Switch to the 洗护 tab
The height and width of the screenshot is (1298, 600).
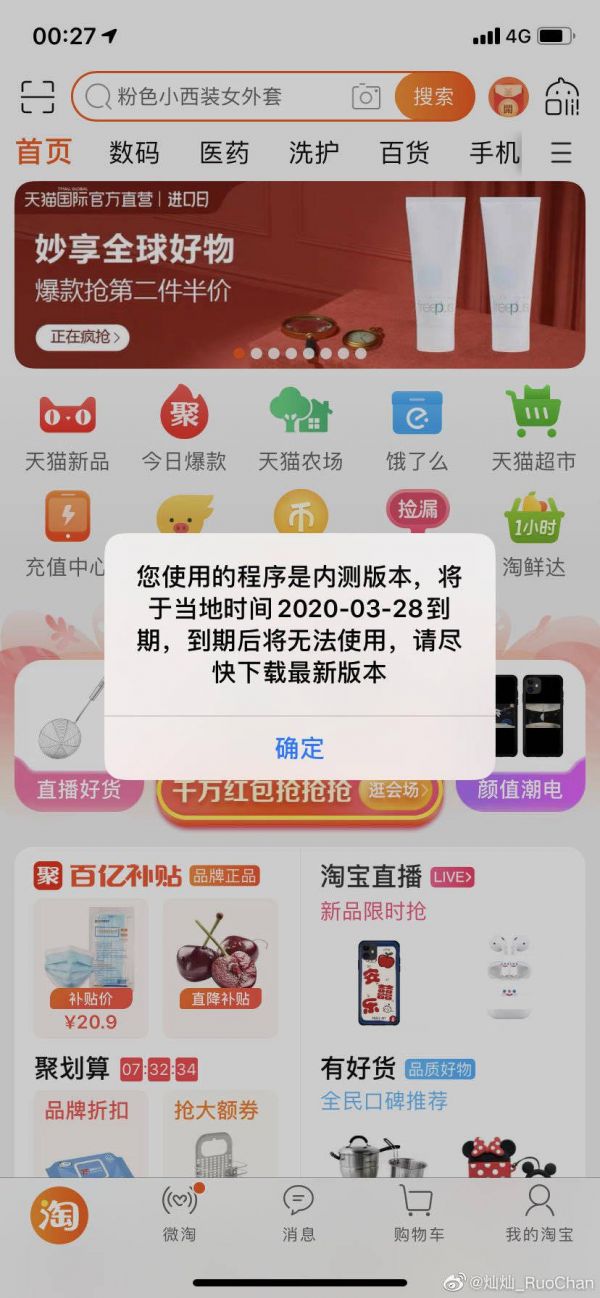(314, 153)
